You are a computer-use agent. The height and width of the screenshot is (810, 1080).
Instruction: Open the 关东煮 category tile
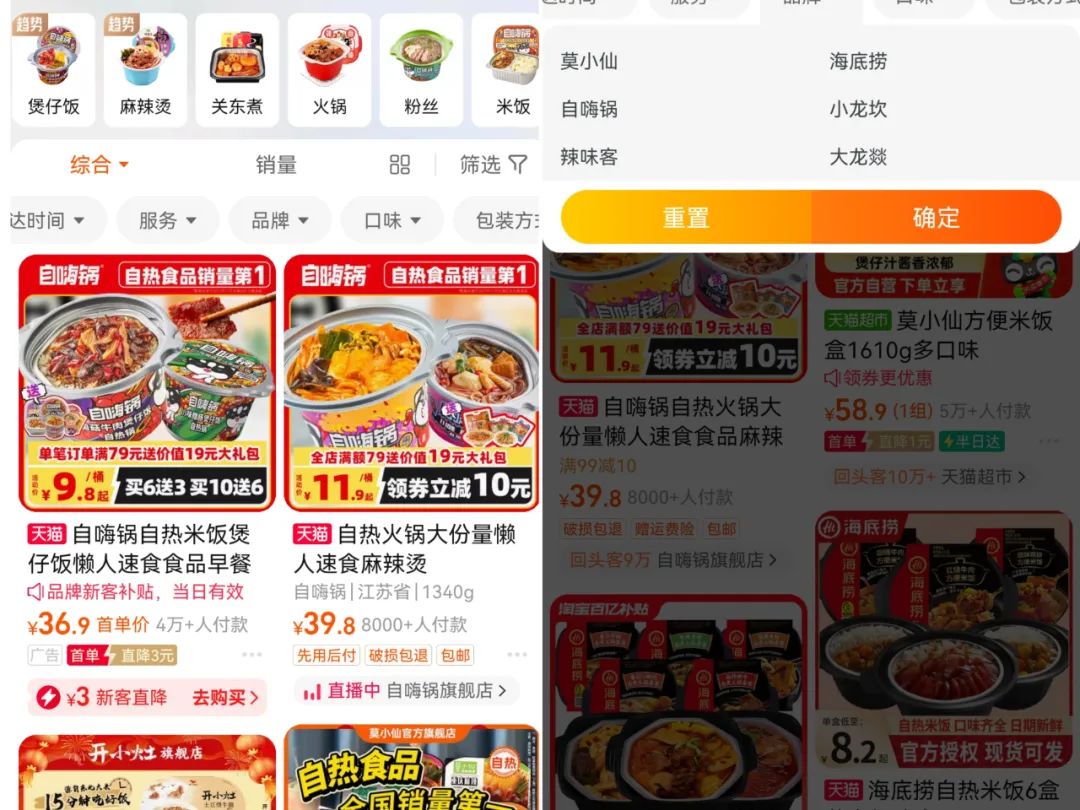pyautogui.click(x=237, y=70)
